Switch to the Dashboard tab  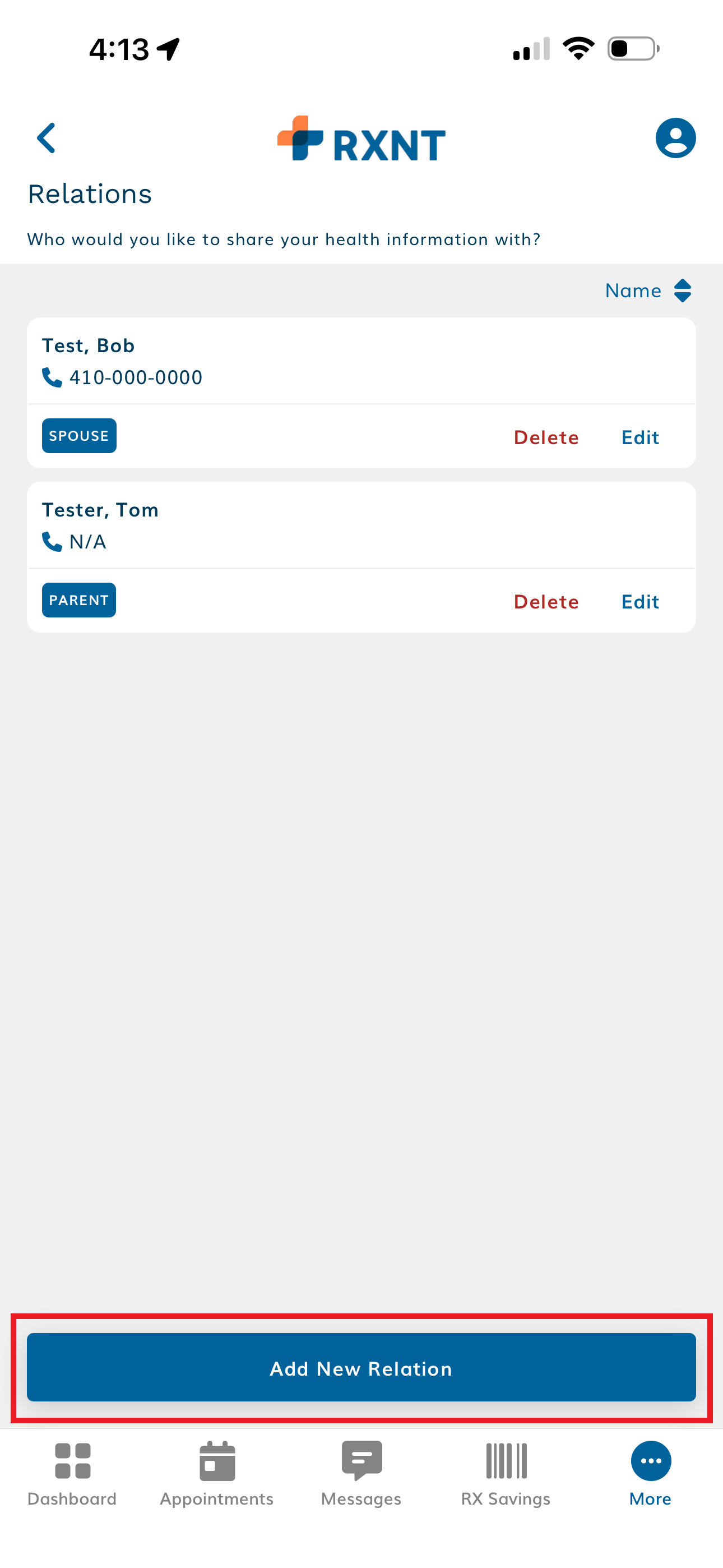pos(72,1473)
